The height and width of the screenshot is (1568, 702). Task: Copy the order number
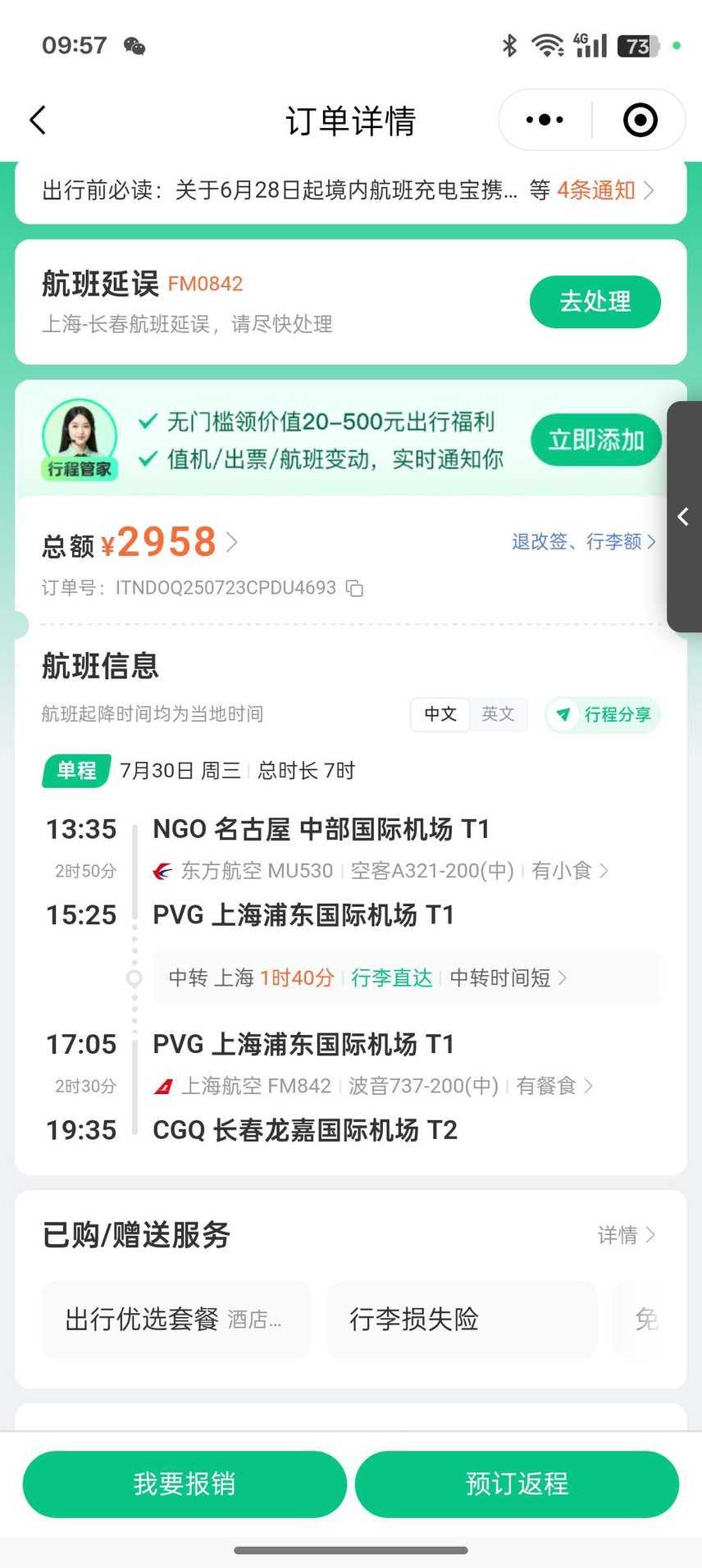pyautogui.click(x=355, y=588)
